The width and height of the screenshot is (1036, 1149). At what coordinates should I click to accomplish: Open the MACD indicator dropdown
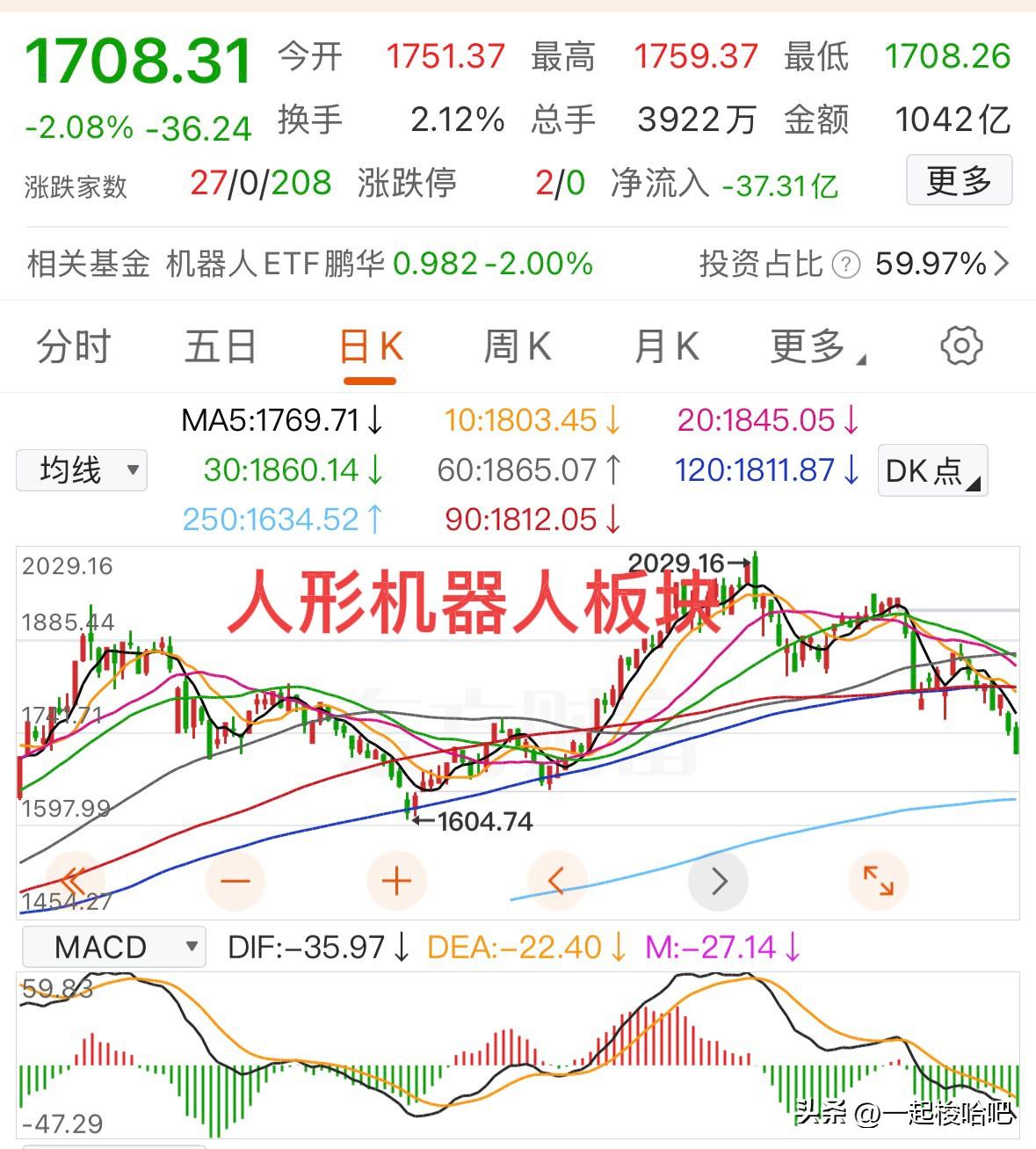[x=113, y=947]
